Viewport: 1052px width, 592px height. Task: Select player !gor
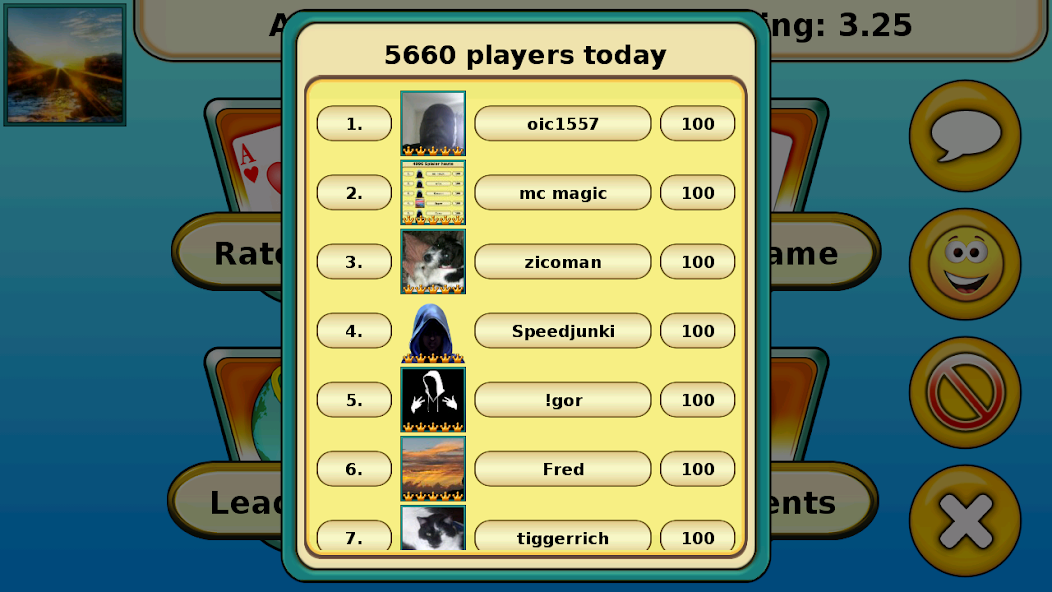[562, 400]
